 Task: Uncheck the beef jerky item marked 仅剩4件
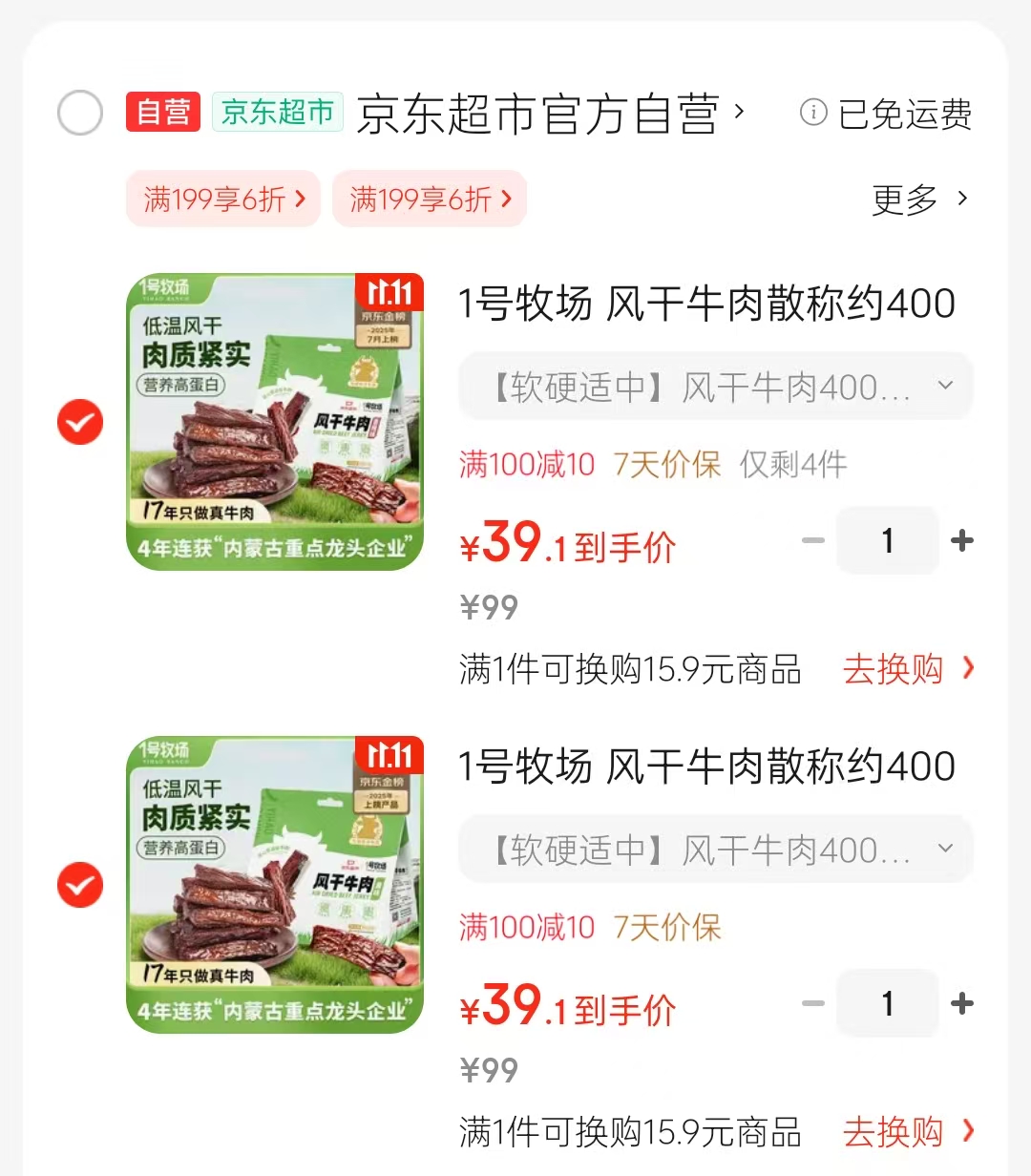click(80, 422)
